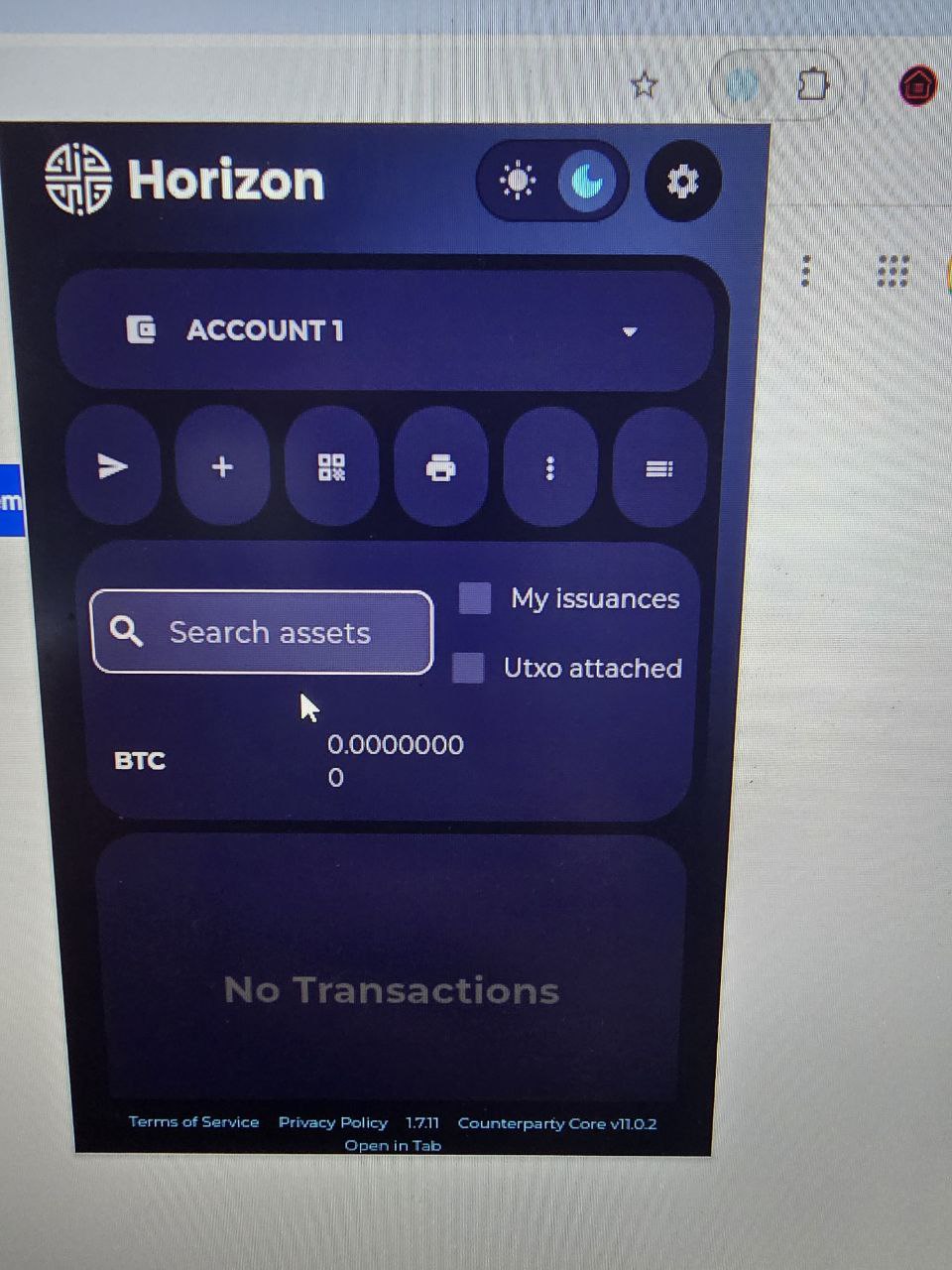Tap the printer icon
Screen dimensions: 952x1270
pos(440,467)
